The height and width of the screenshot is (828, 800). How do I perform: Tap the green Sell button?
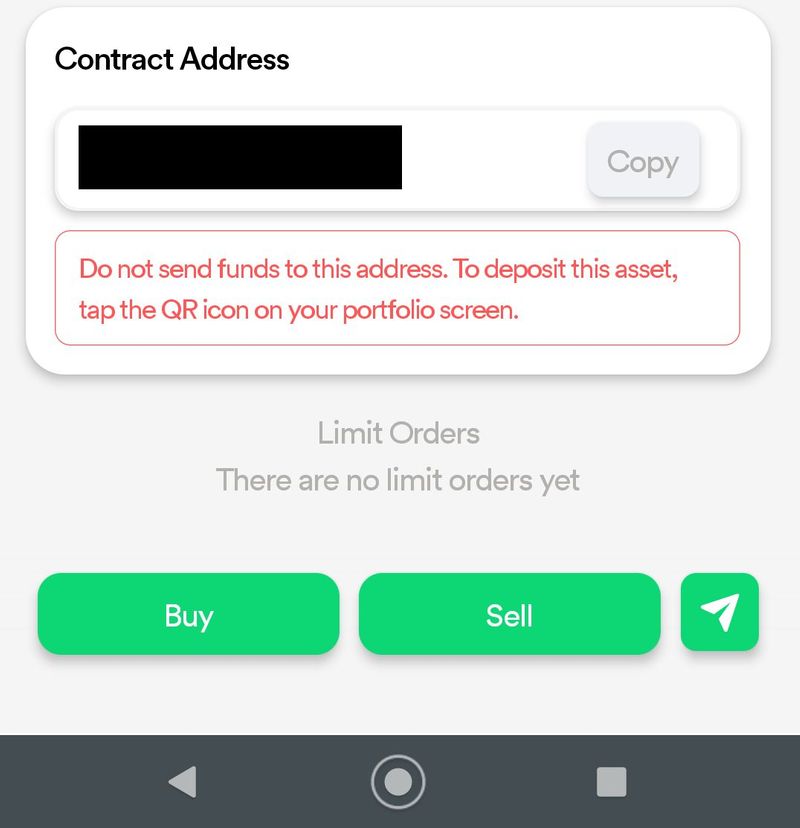pos(509,614)
